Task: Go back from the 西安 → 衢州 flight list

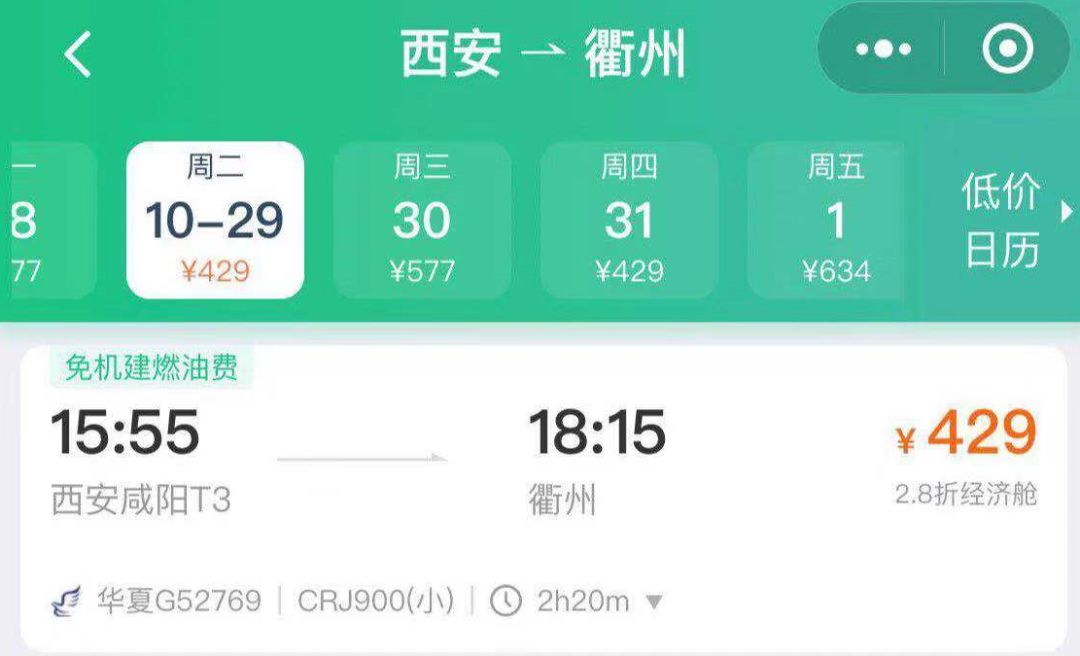Action: point(78,53)
